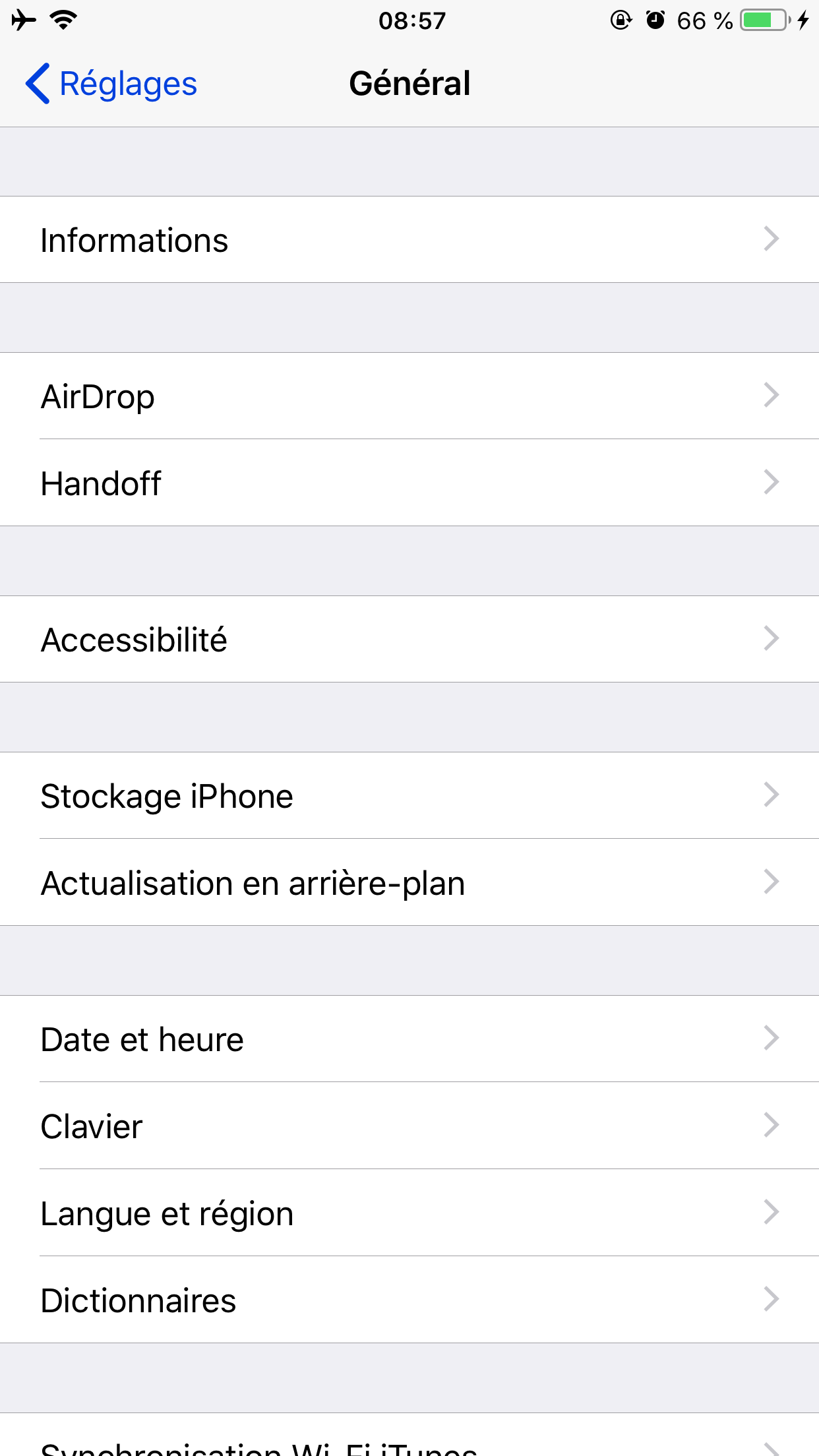The height and width of the screenshot is (1456, 819).
Task: Open Clavier settings
Action: tap(409, 1126)
